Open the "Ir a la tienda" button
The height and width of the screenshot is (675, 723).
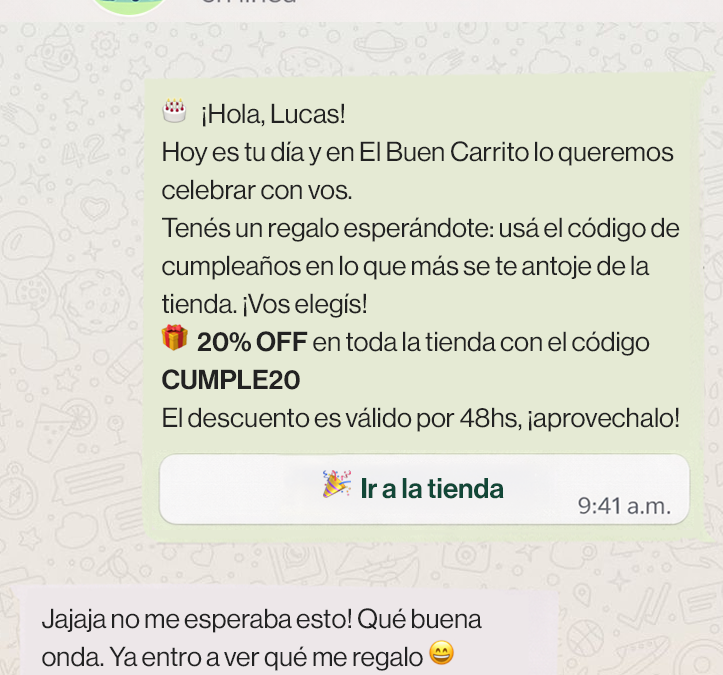[424, 489]
